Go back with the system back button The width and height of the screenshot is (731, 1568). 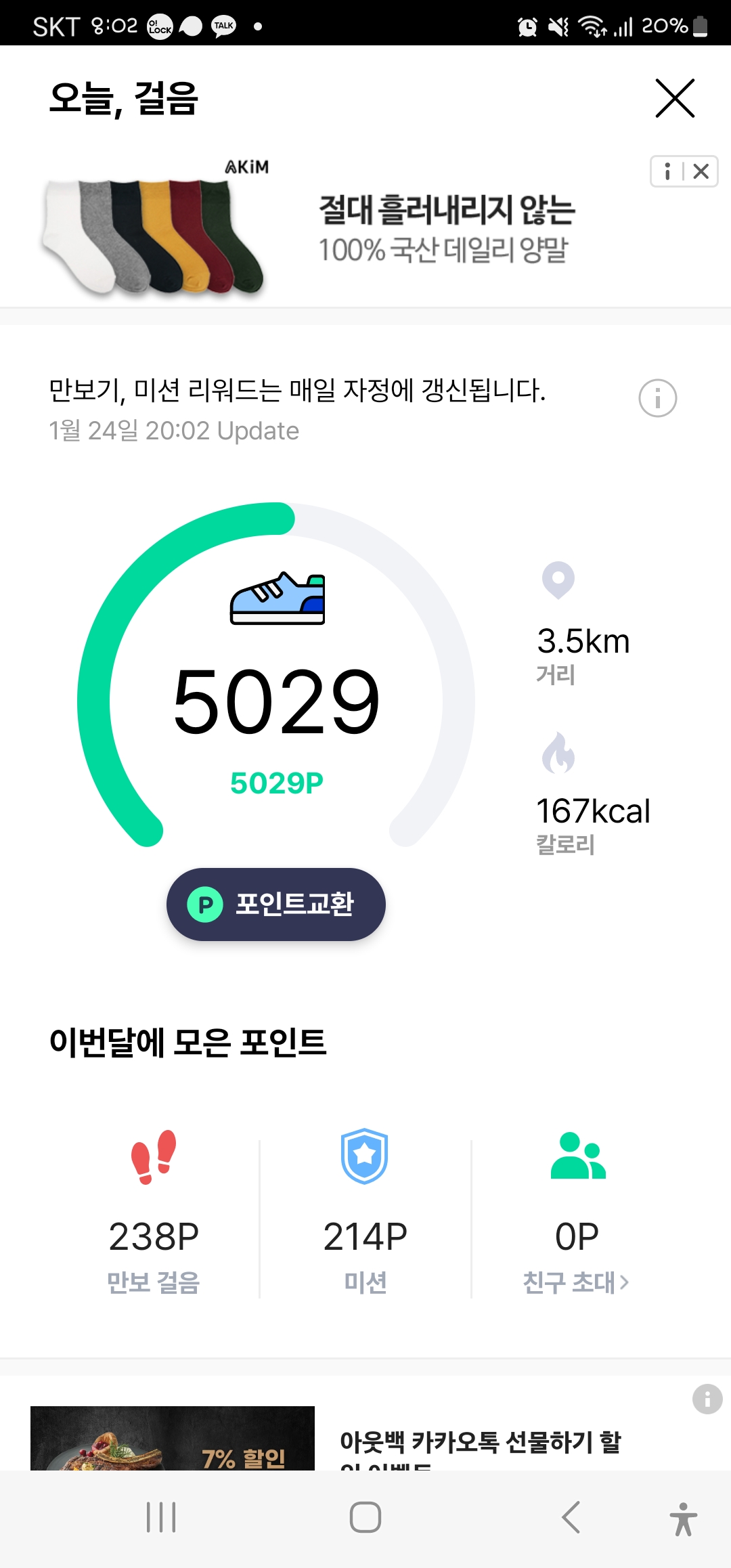(x=571, y=1517)
